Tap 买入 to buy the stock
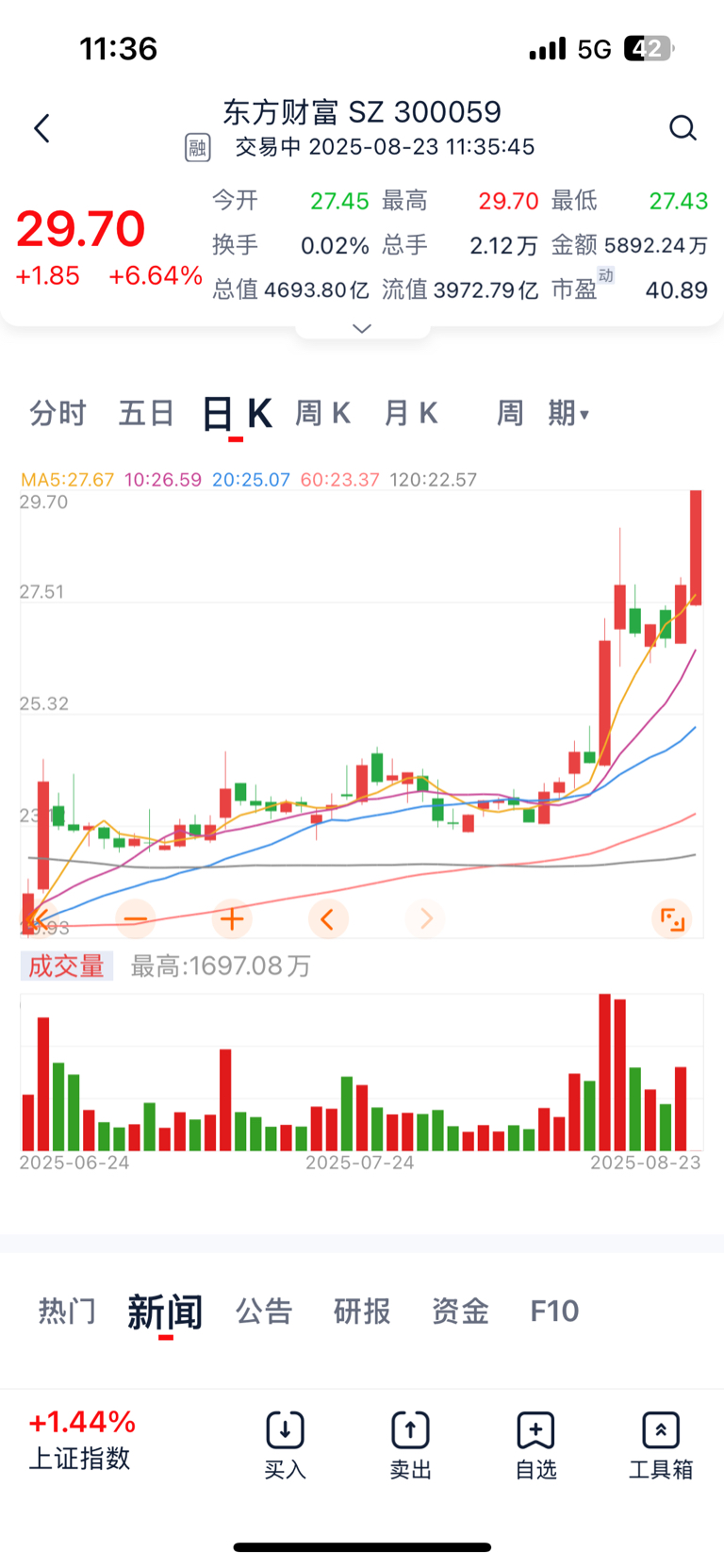Viewport: 724px width, 1568px height. 285,1445
